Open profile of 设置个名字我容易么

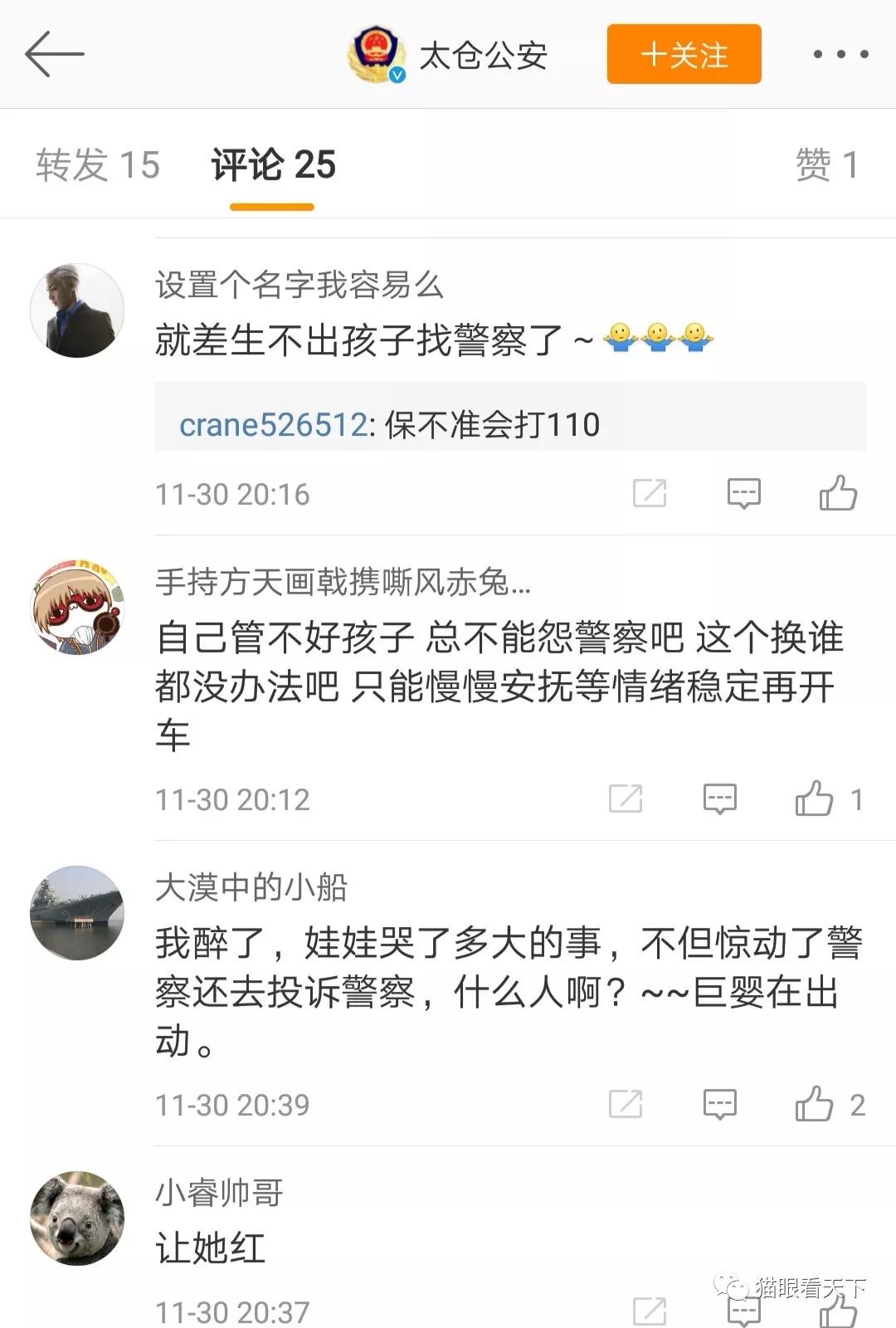coord(77,311)
